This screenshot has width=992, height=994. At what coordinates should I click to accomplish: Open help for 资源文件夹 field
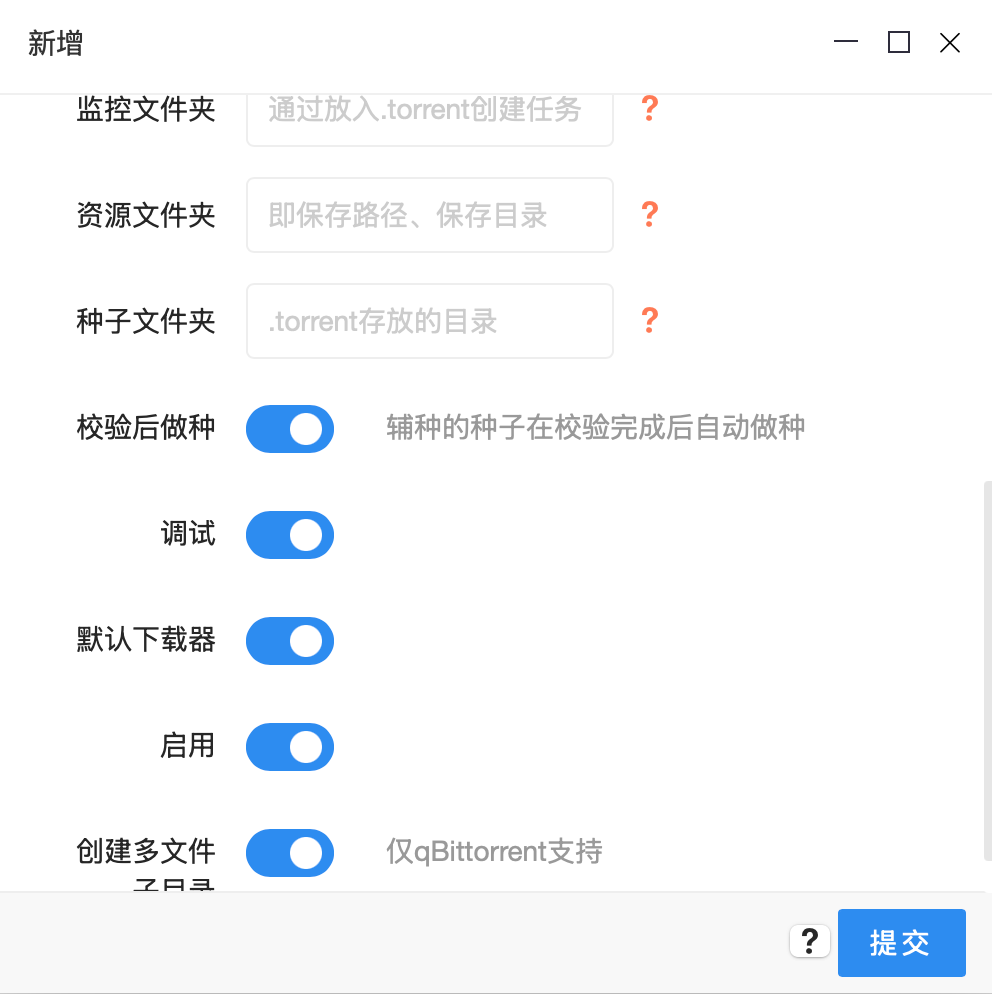pos(649,215)
